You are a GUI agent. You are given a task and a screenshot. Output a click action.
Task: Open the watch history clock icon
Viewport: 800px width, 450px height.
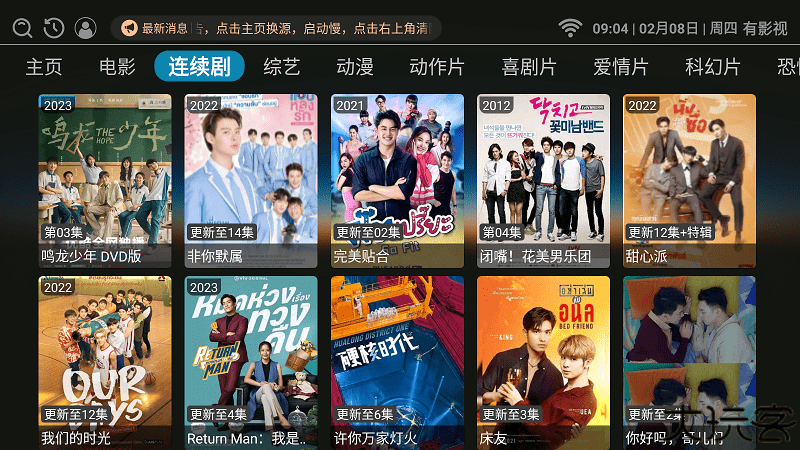click(x=54, y=28)
